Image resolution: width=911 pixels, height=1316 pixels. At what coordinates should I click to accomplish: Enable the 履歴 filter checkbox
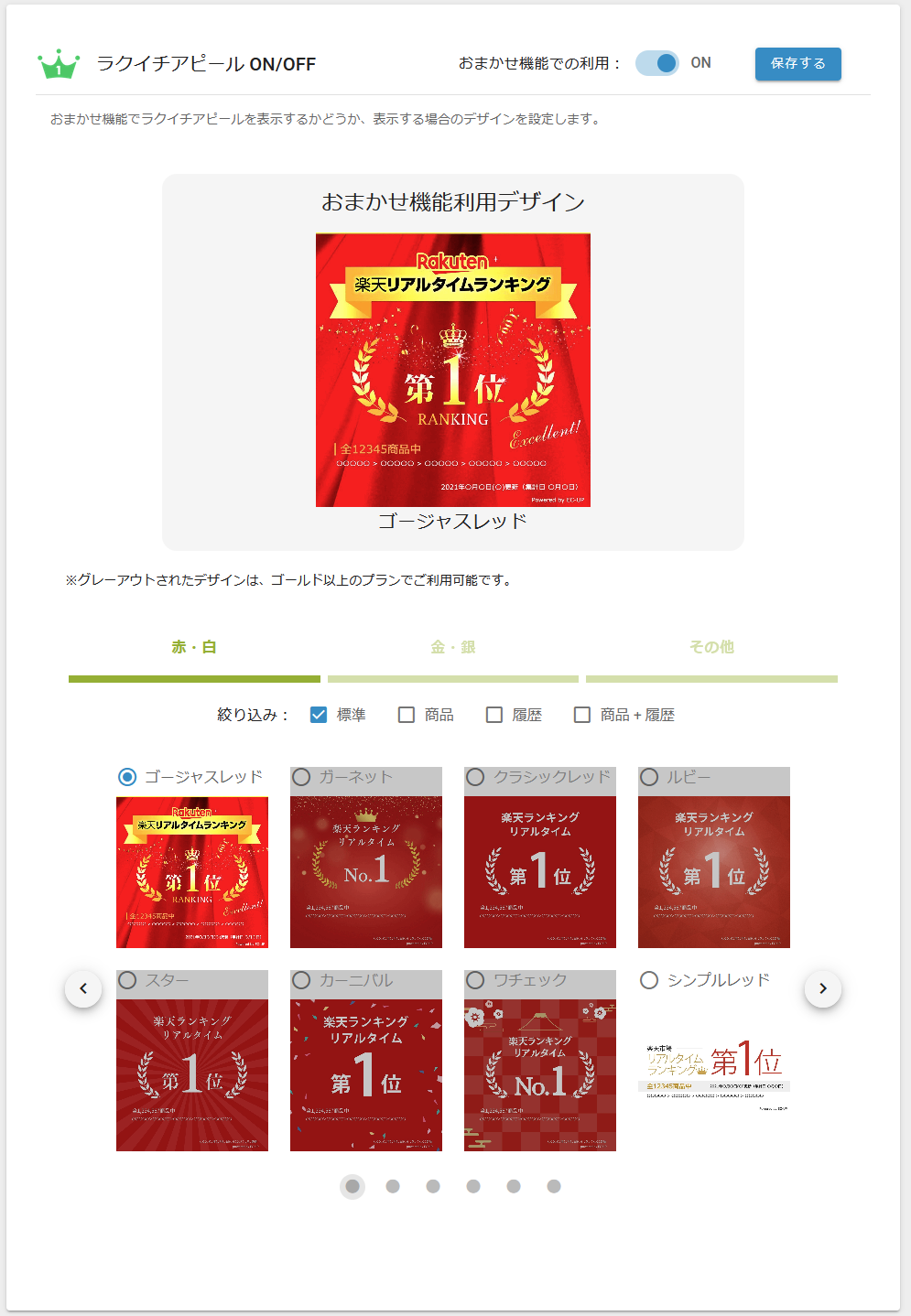[494, 715]
